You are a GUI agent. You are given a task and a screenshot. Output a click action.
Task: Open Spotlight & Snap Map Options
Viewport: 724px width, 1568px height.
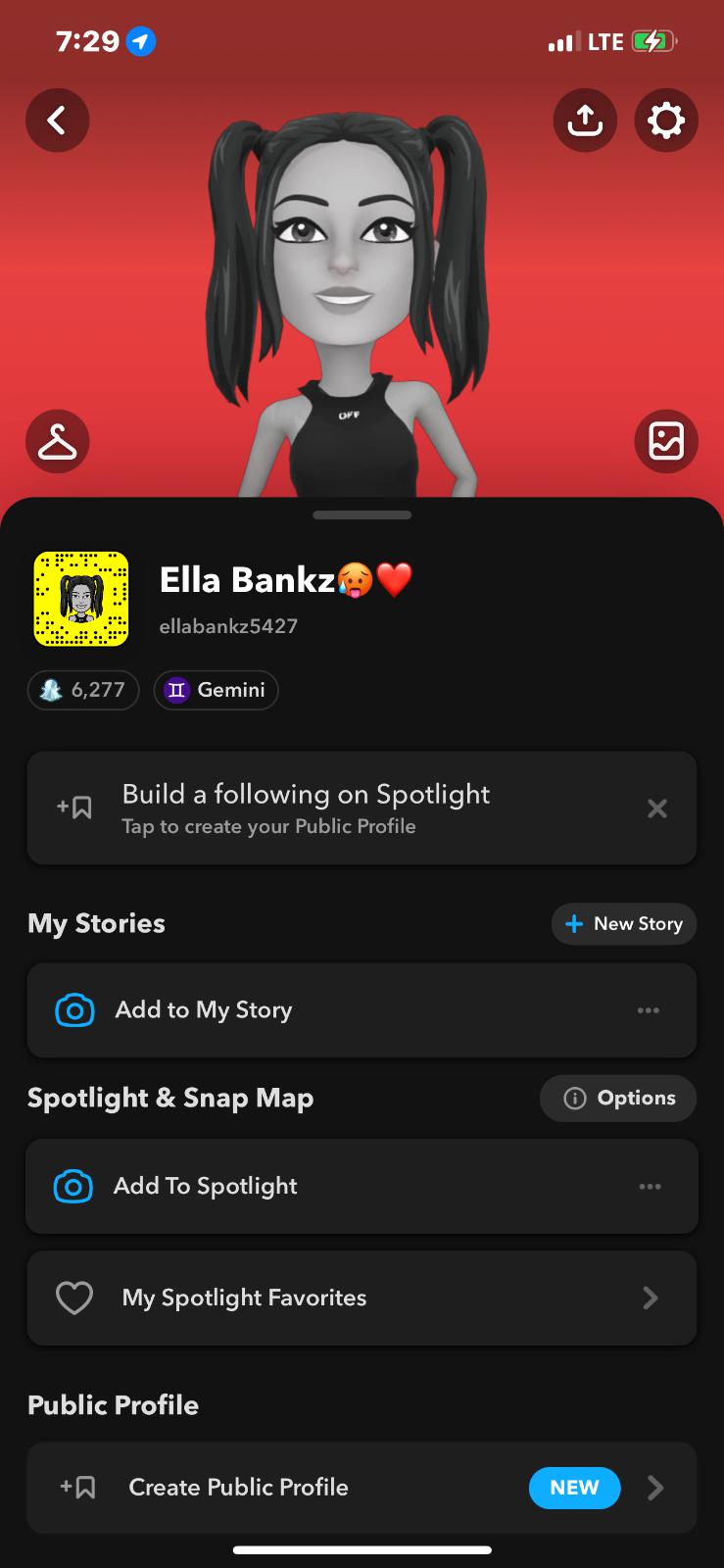click(x=618, y=1099)
